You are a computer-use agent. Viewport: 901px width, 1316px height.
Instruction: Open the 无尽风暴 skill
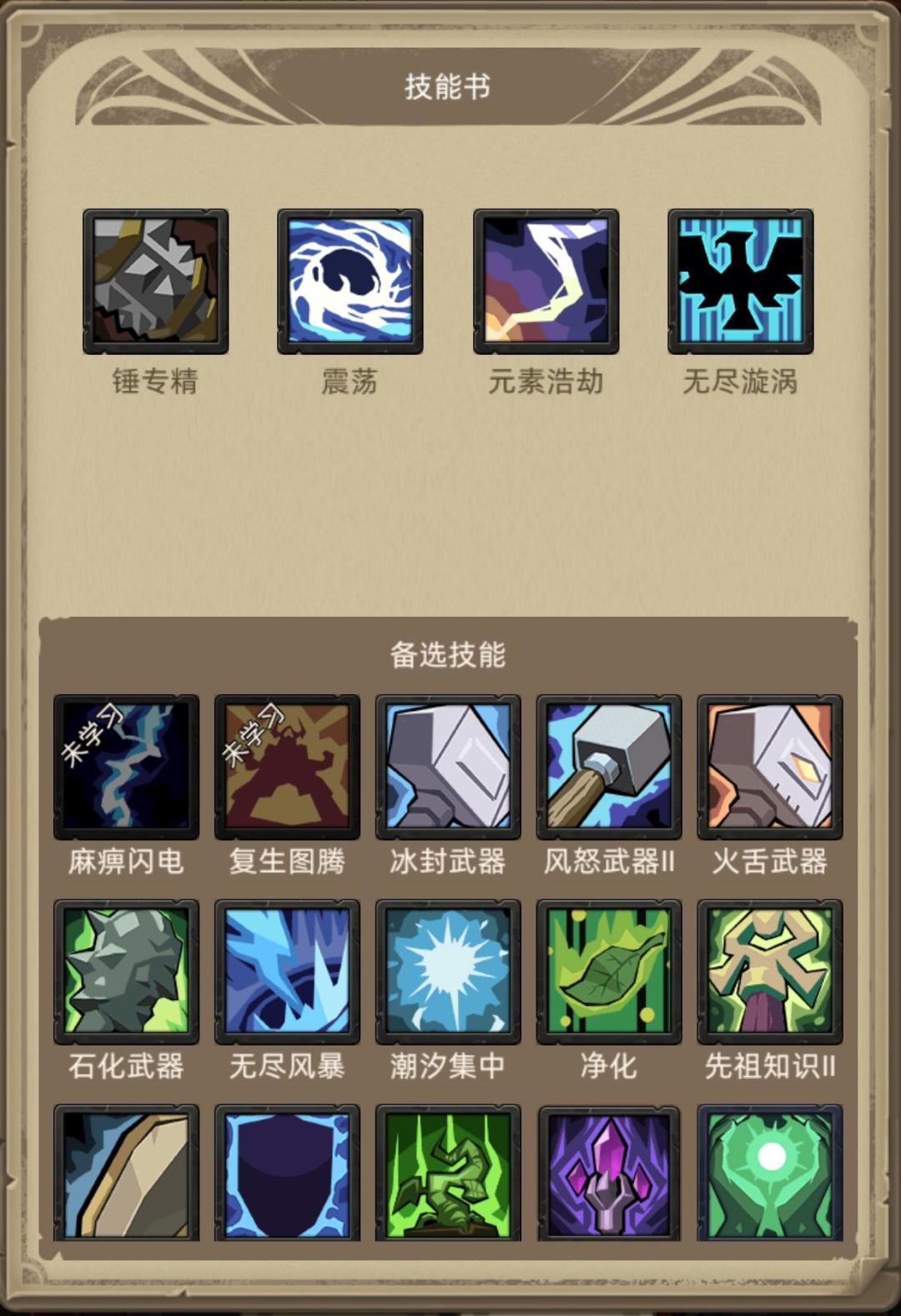point(286,972)
